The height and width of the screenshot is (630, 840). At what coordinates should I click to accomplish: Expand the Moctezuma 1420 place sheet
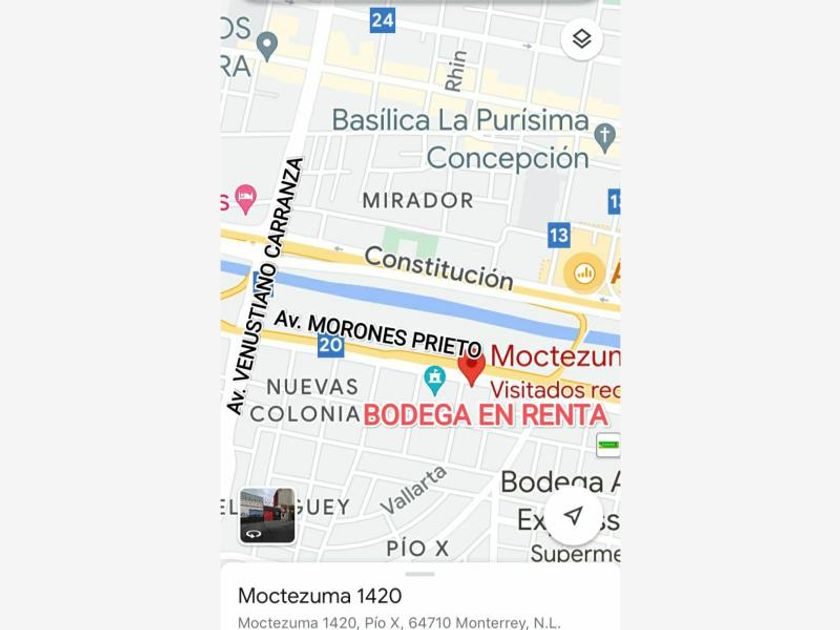tap(420, 574)
